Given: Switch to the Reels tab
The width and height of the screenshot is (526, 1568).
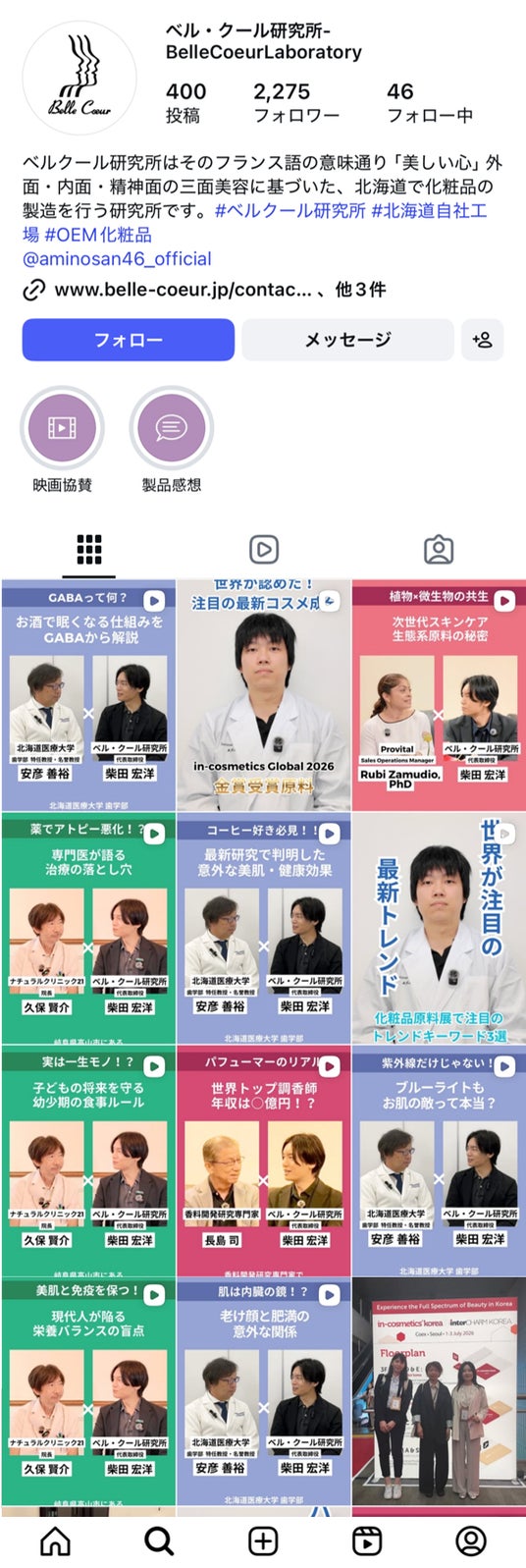Looking at the screenshot, I should [263, 550].
